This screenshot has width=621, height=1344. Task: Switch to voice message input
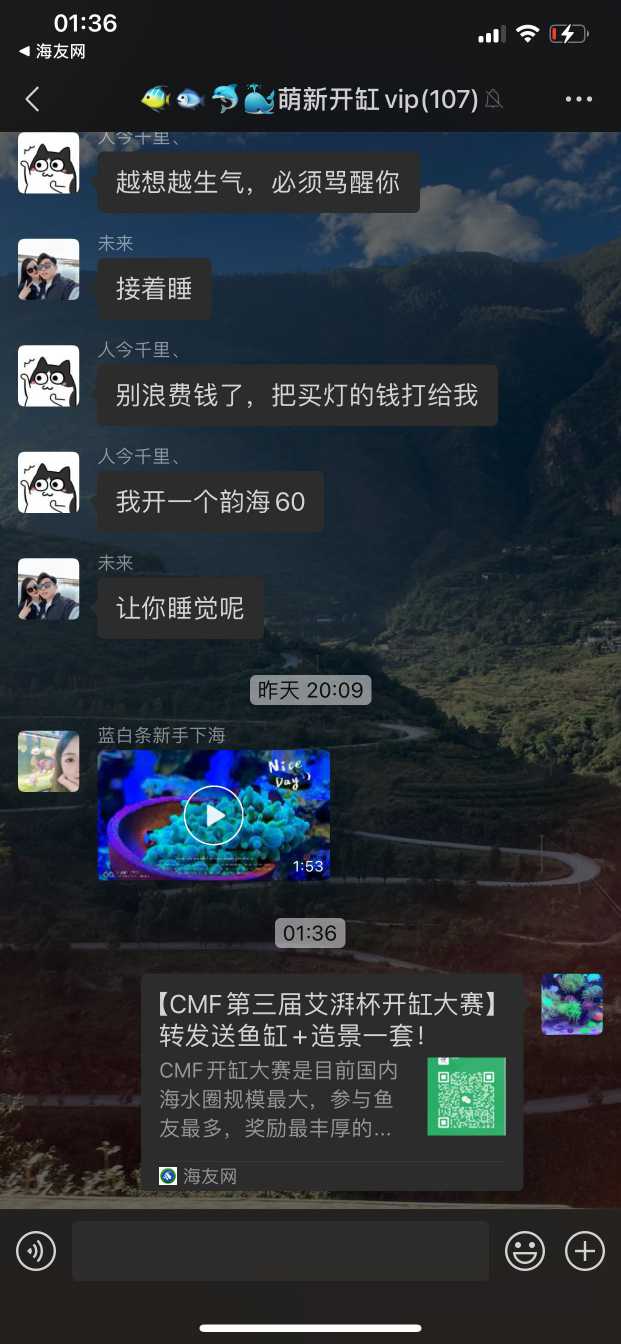[x=36, y=1251]
